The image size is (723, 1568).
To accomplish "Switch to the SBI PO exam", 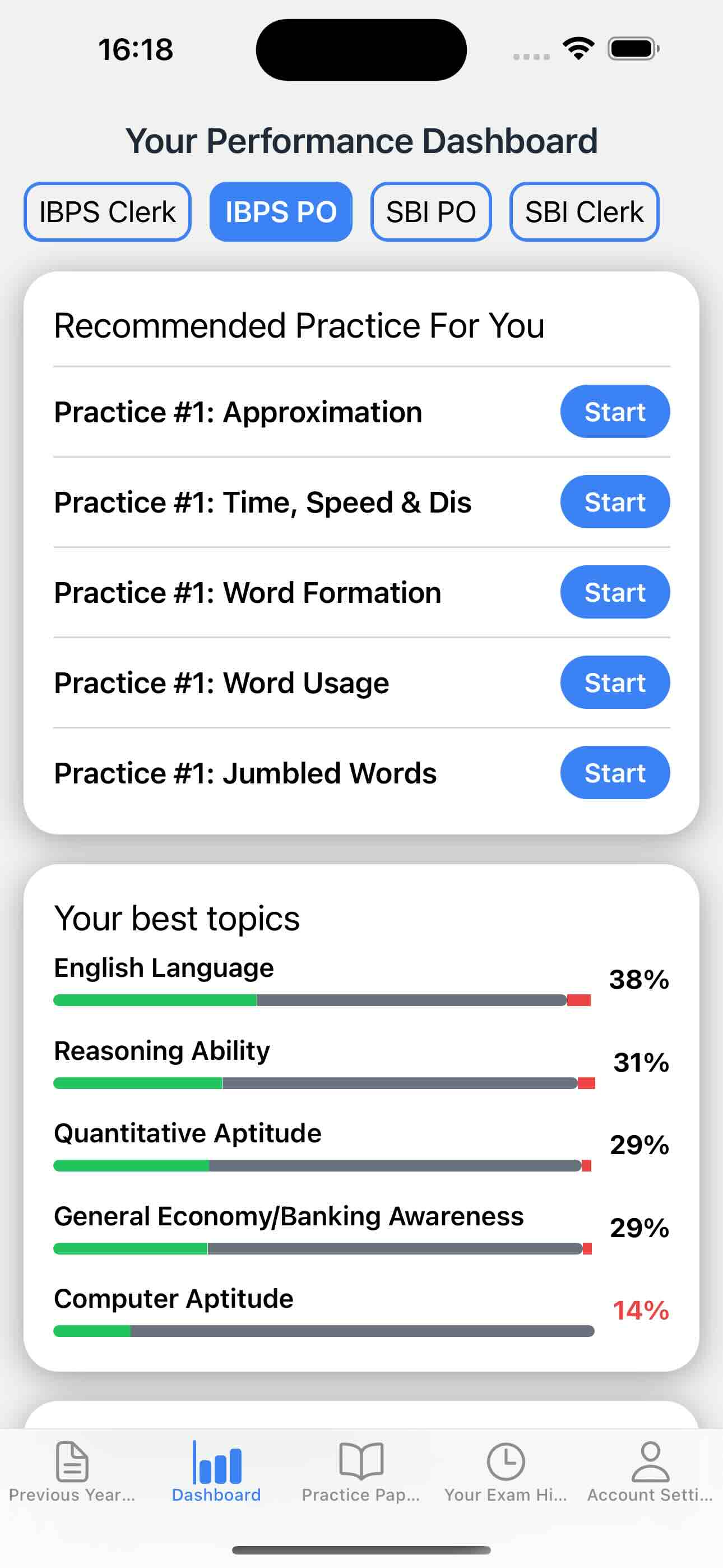I will point(431,212).
